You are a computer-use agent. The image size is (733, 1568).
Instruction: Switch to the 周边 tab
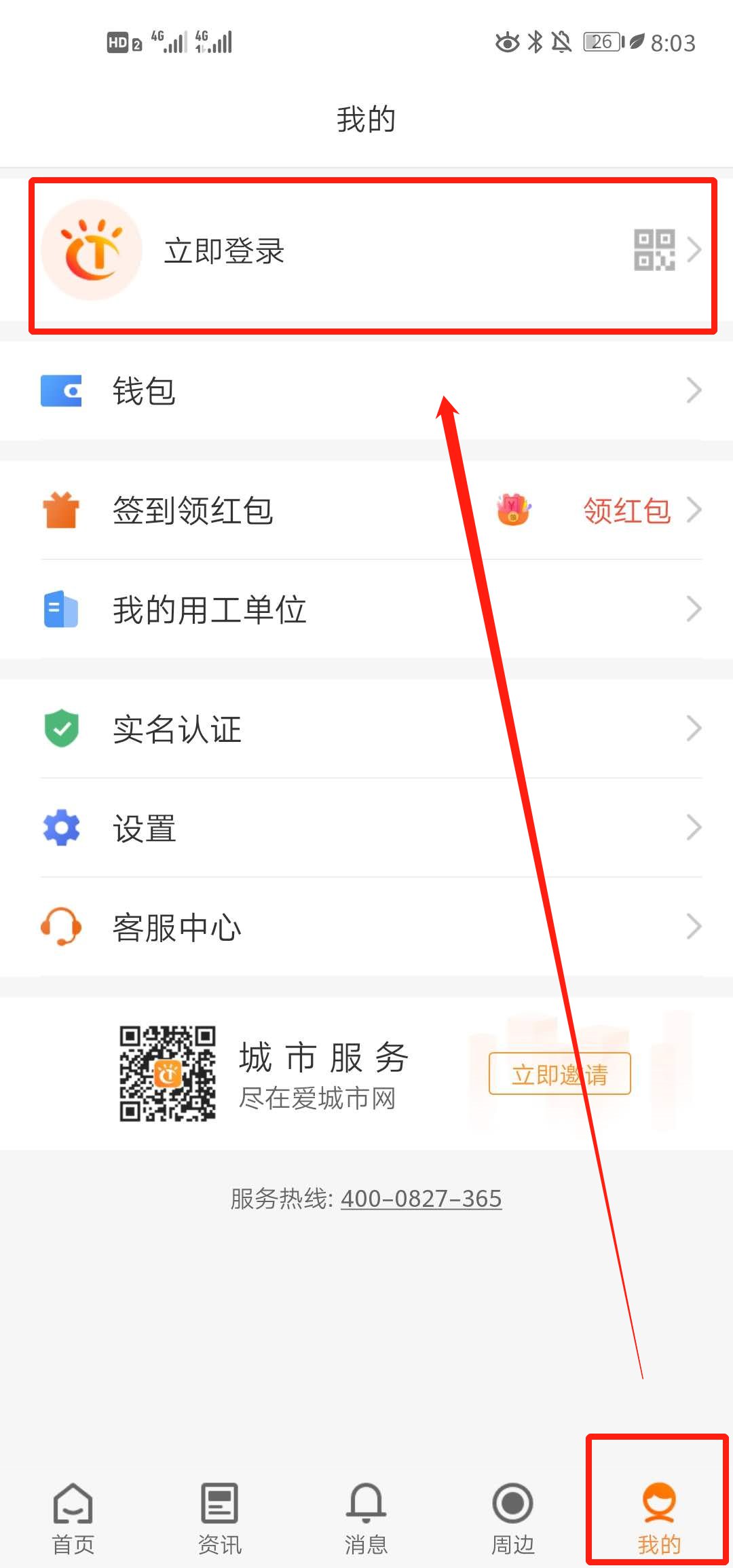(x=512, y=1519)
